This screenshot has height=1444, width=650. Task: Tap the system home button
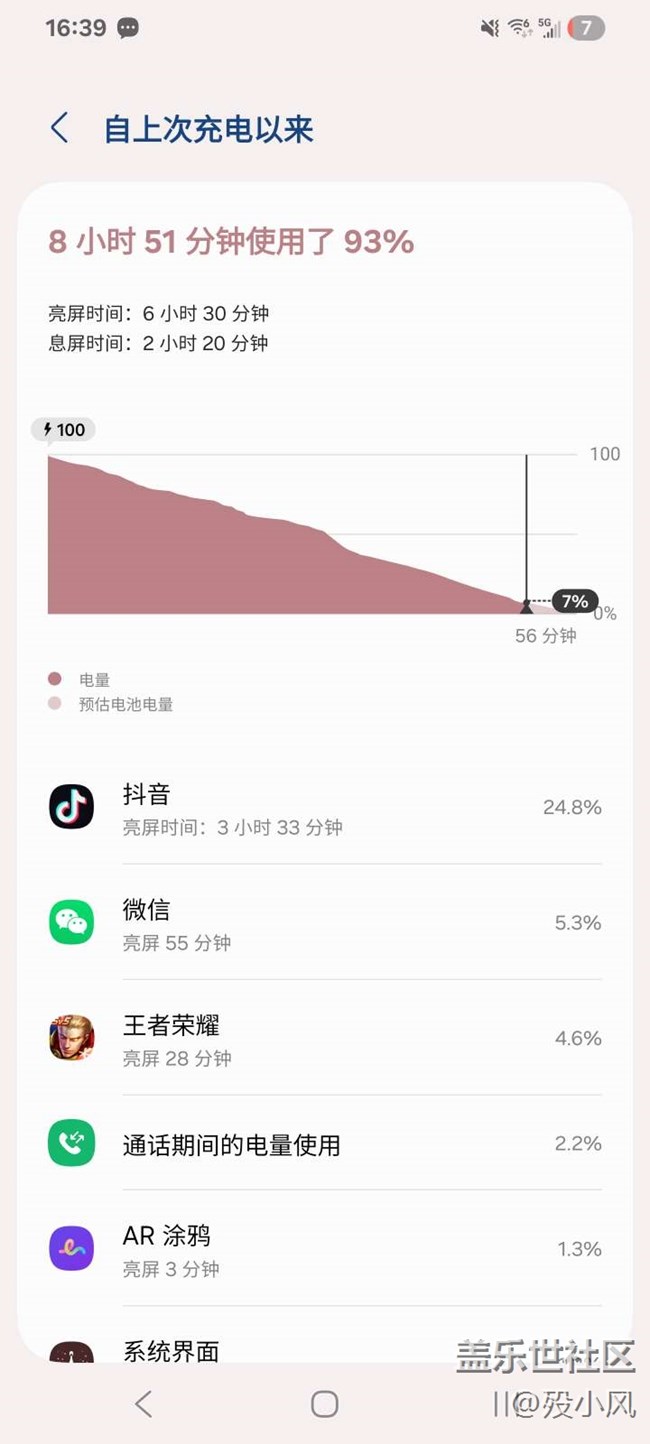[324, 1404]
